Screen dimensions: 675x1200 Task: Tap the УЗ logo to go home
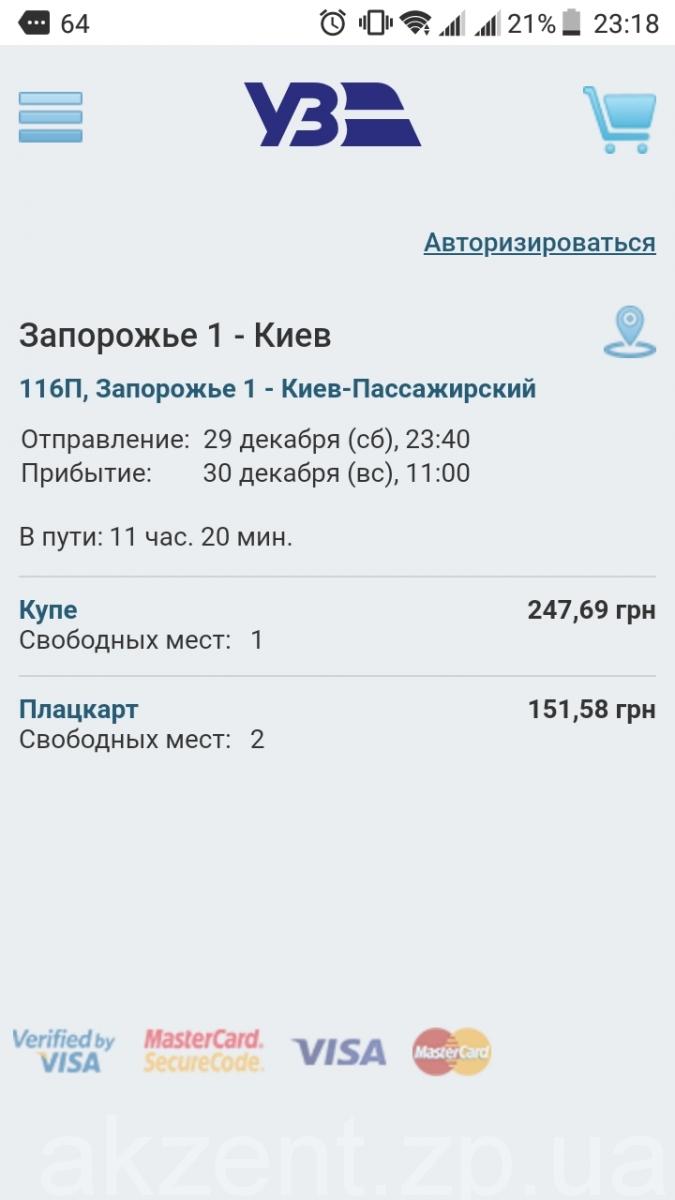tap(332, 115)
